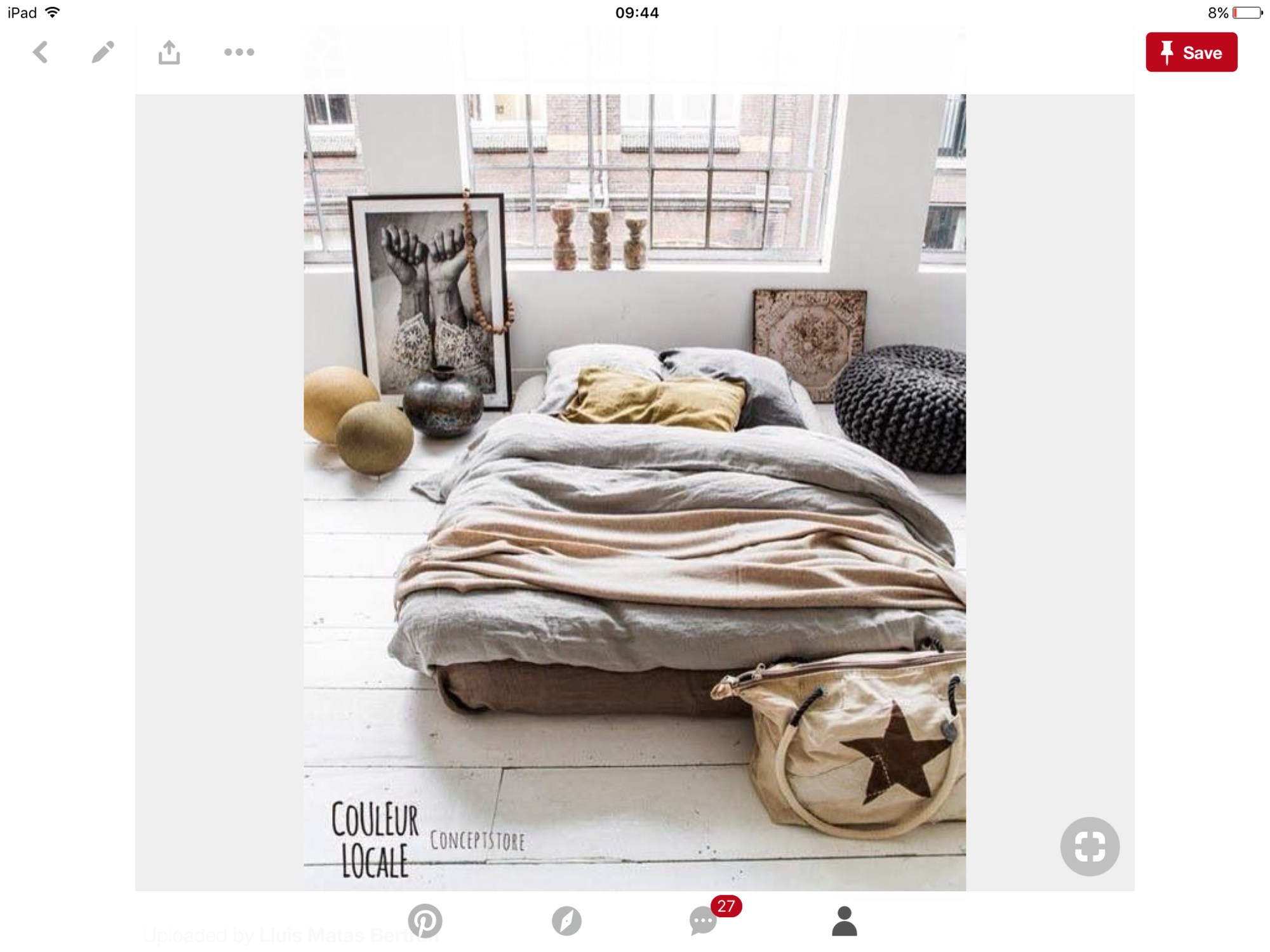Go back using the back arrow

coord(41,52)
